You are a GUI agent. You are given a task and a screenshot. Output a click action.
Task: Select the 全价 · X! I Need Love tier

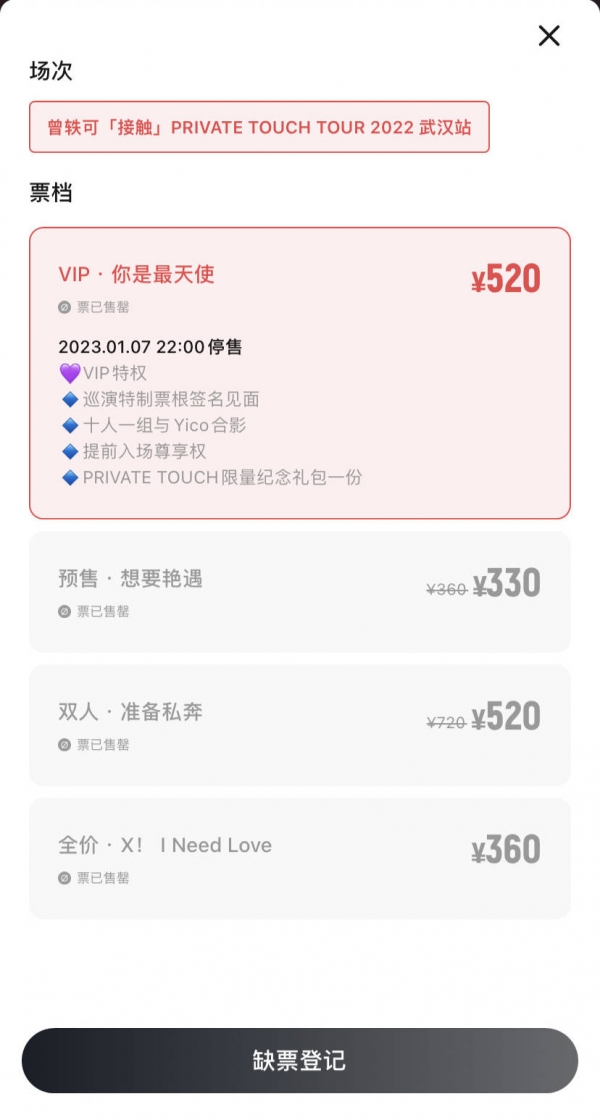pos(299,857)
